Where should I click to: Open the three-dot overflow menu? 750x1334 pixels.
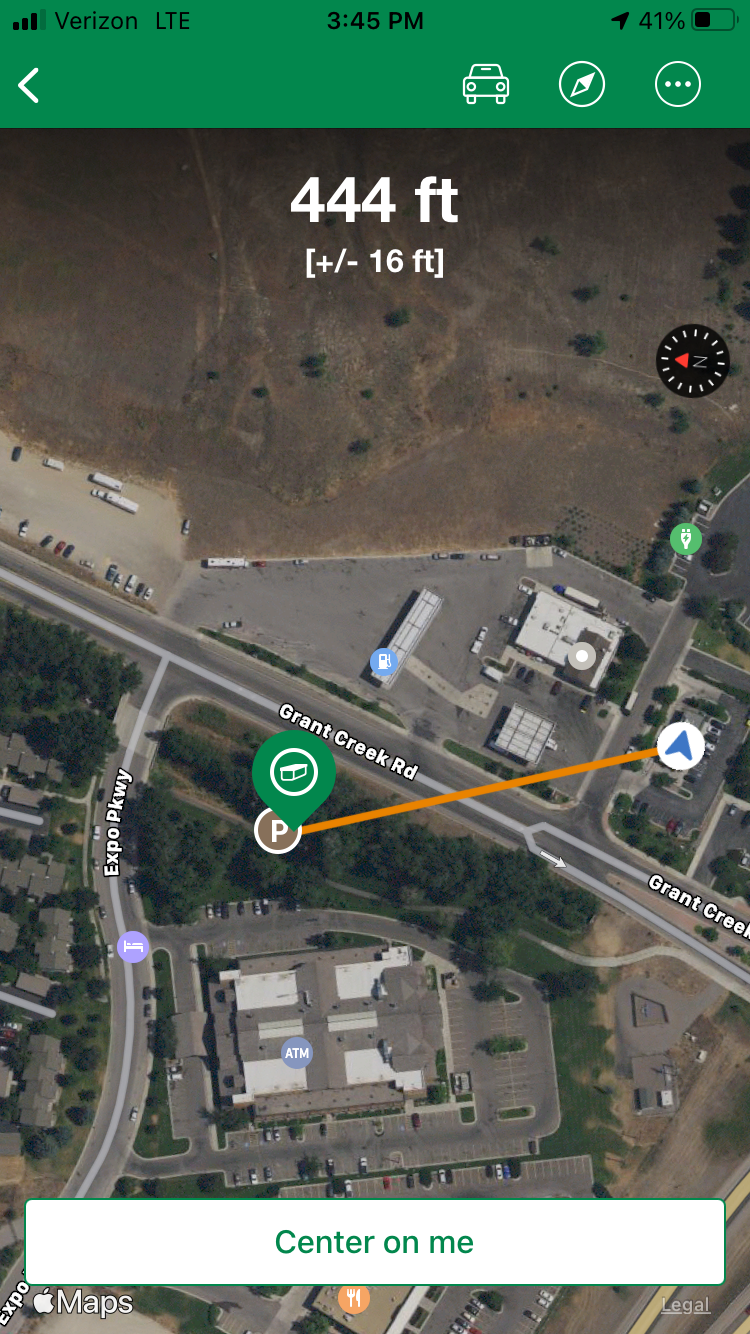point(678,85)
